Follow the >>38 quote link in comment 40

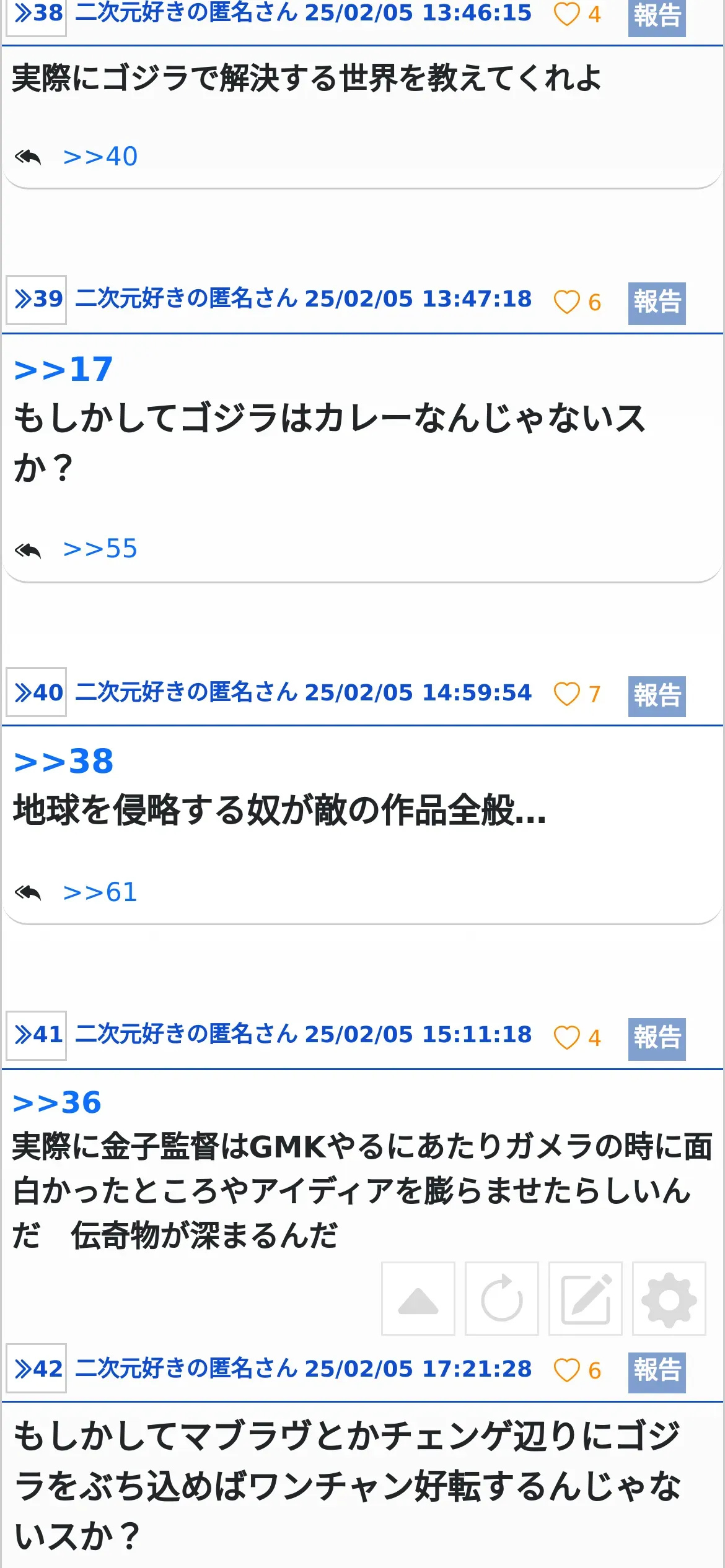coord(64,762)
